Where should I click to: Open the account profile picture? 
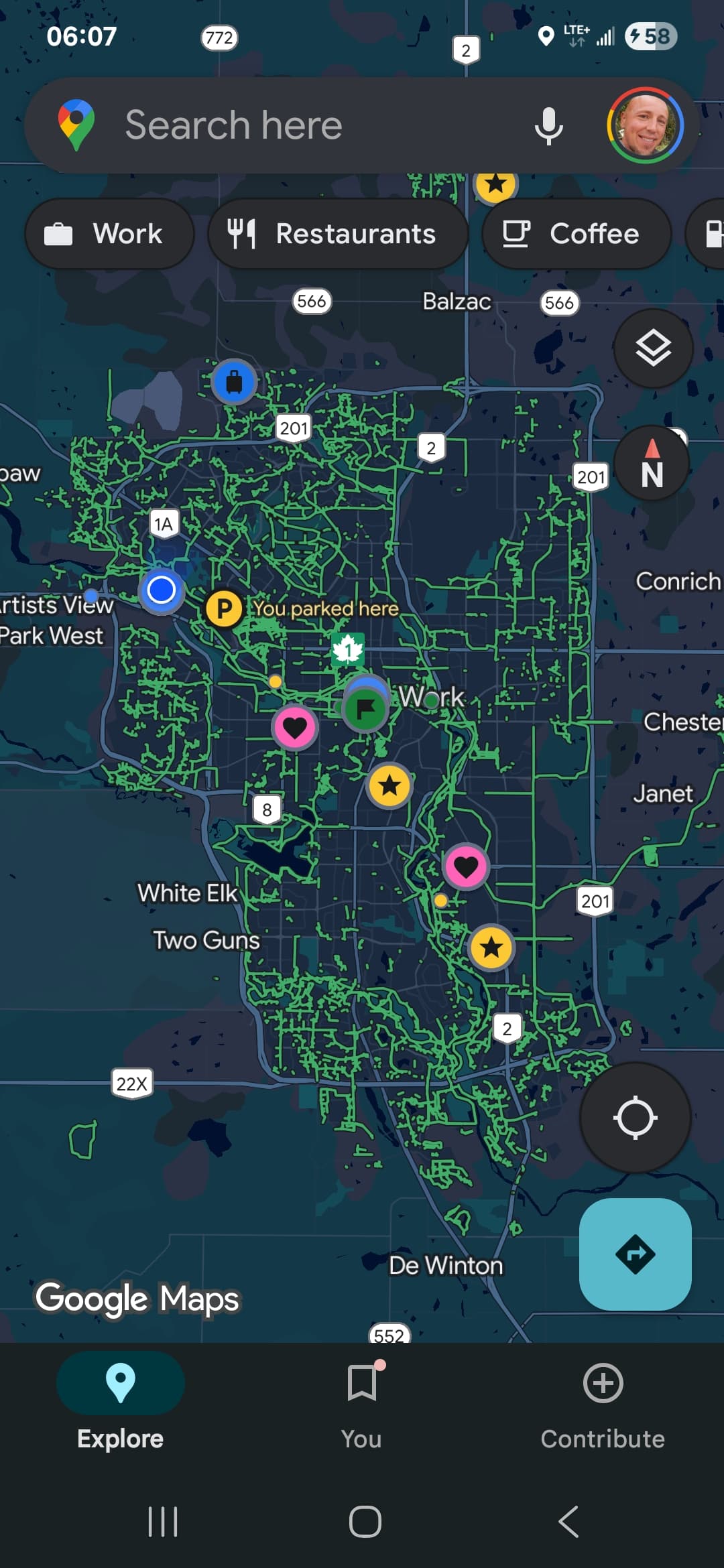pos(645,125)
